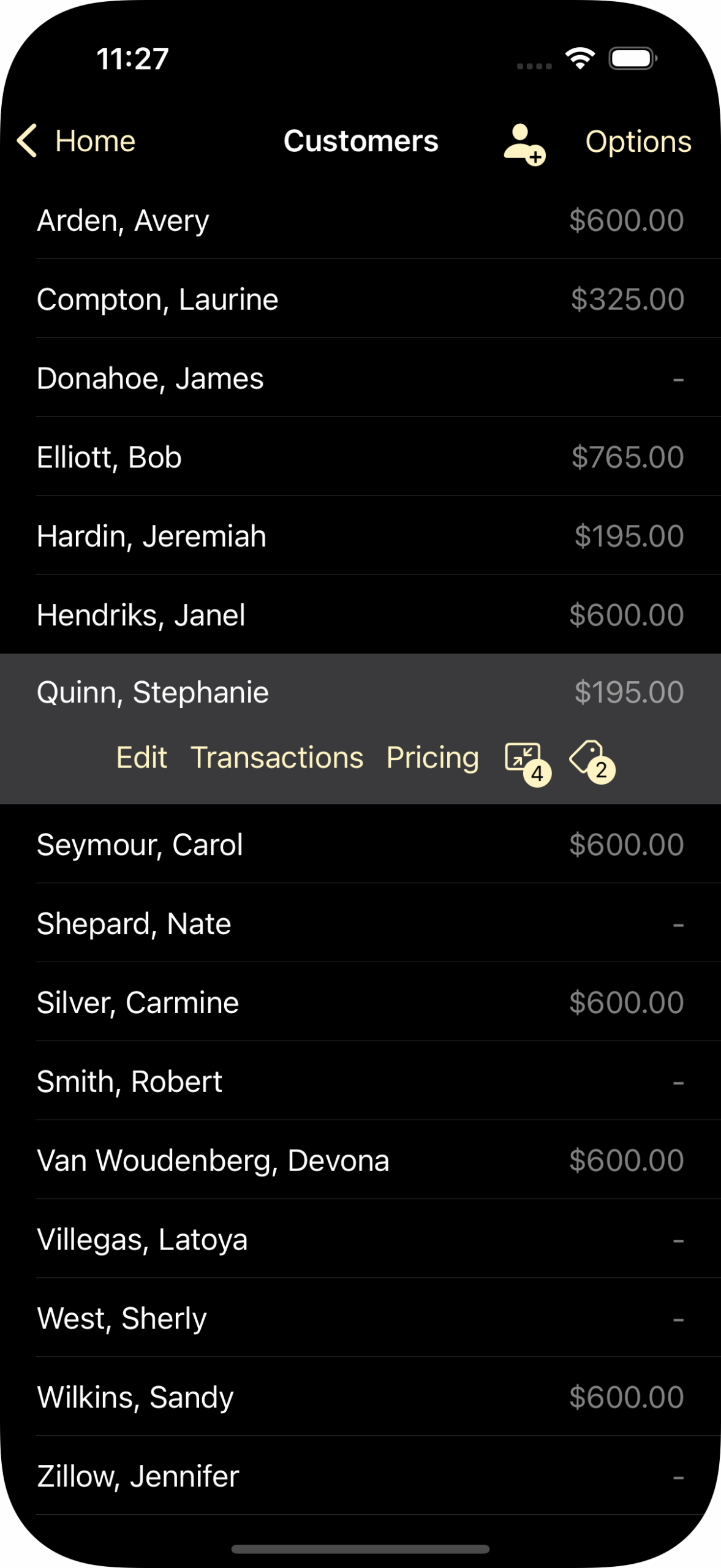
Task: Select customer Elliott, Bob
Action: [360, 458]
